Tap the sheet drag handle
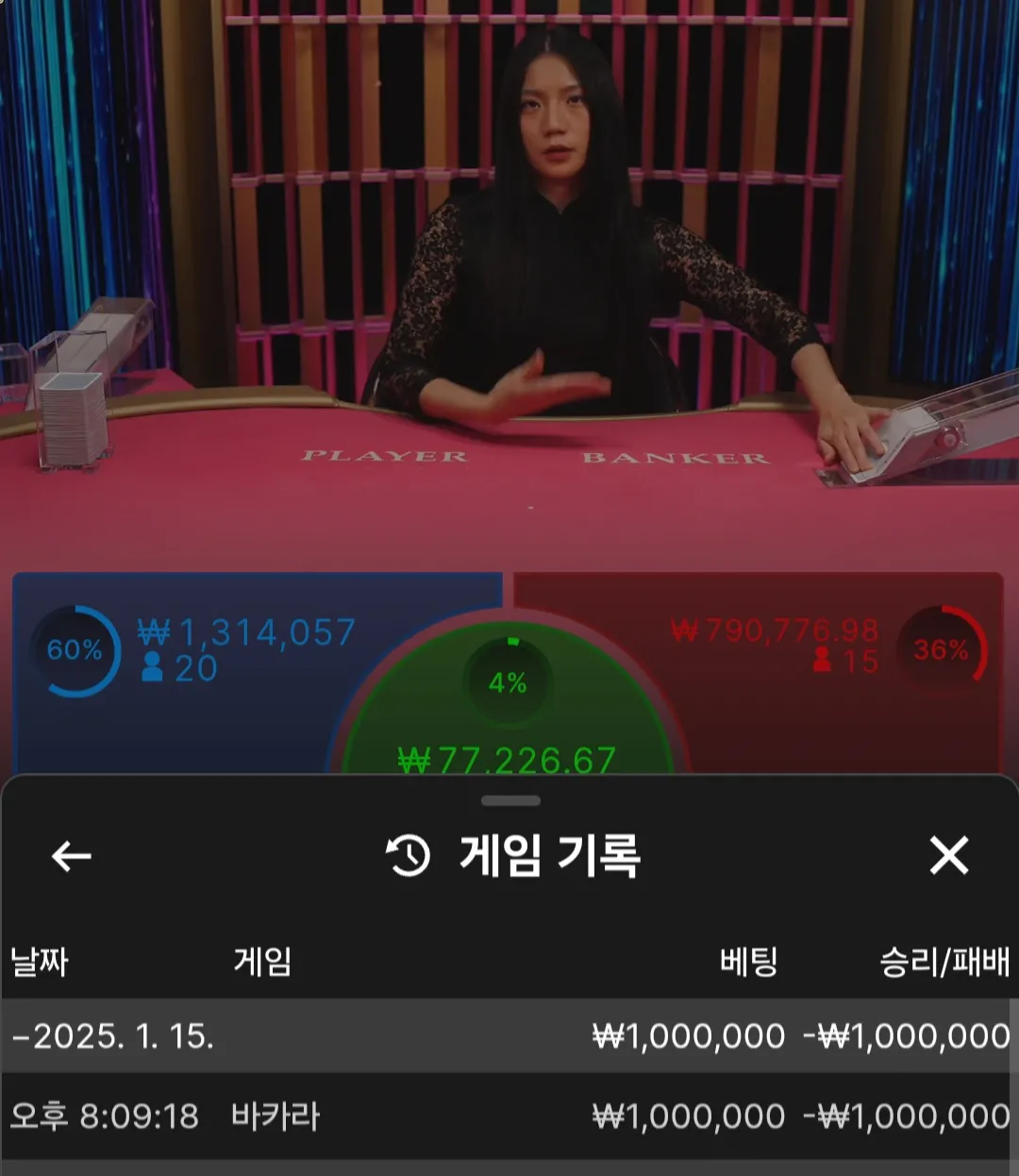The width and height of the screenshot is (1019, 1176). click(x=510, y=800)
